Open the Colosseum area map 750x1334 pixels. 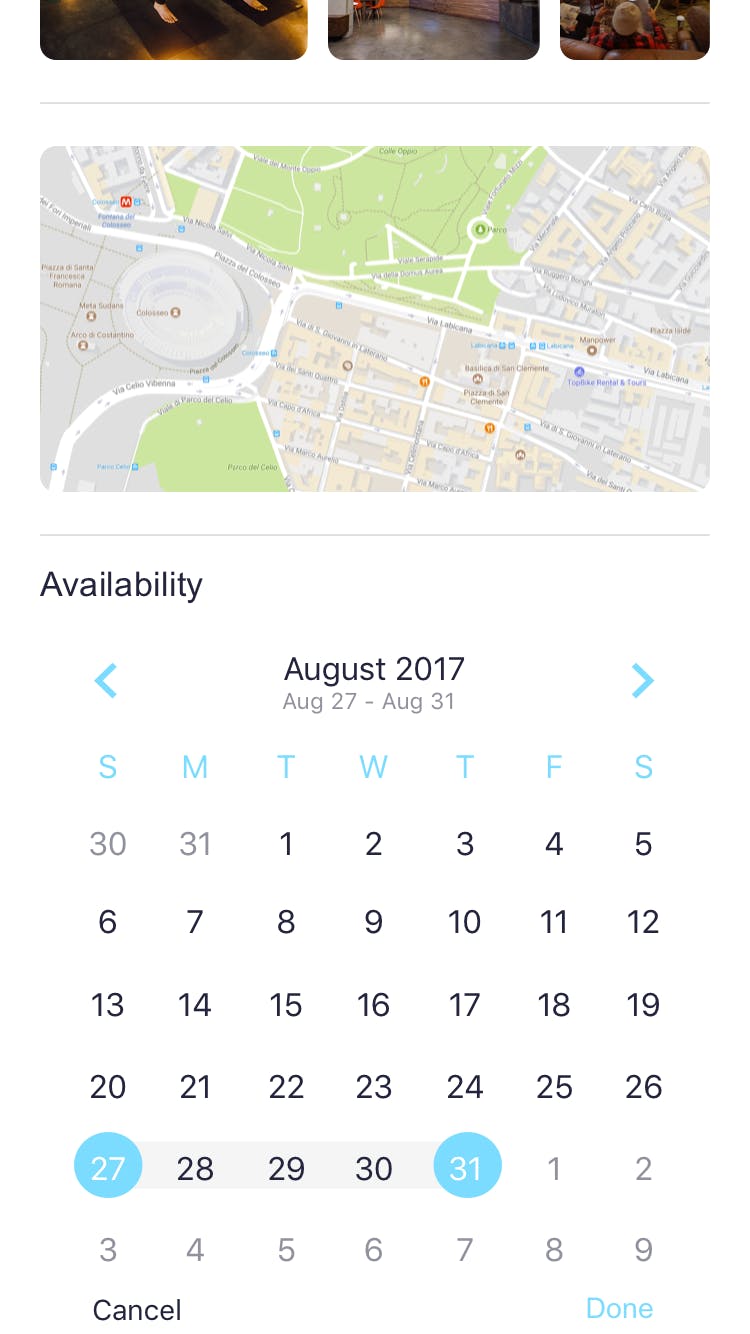point(375,319)
